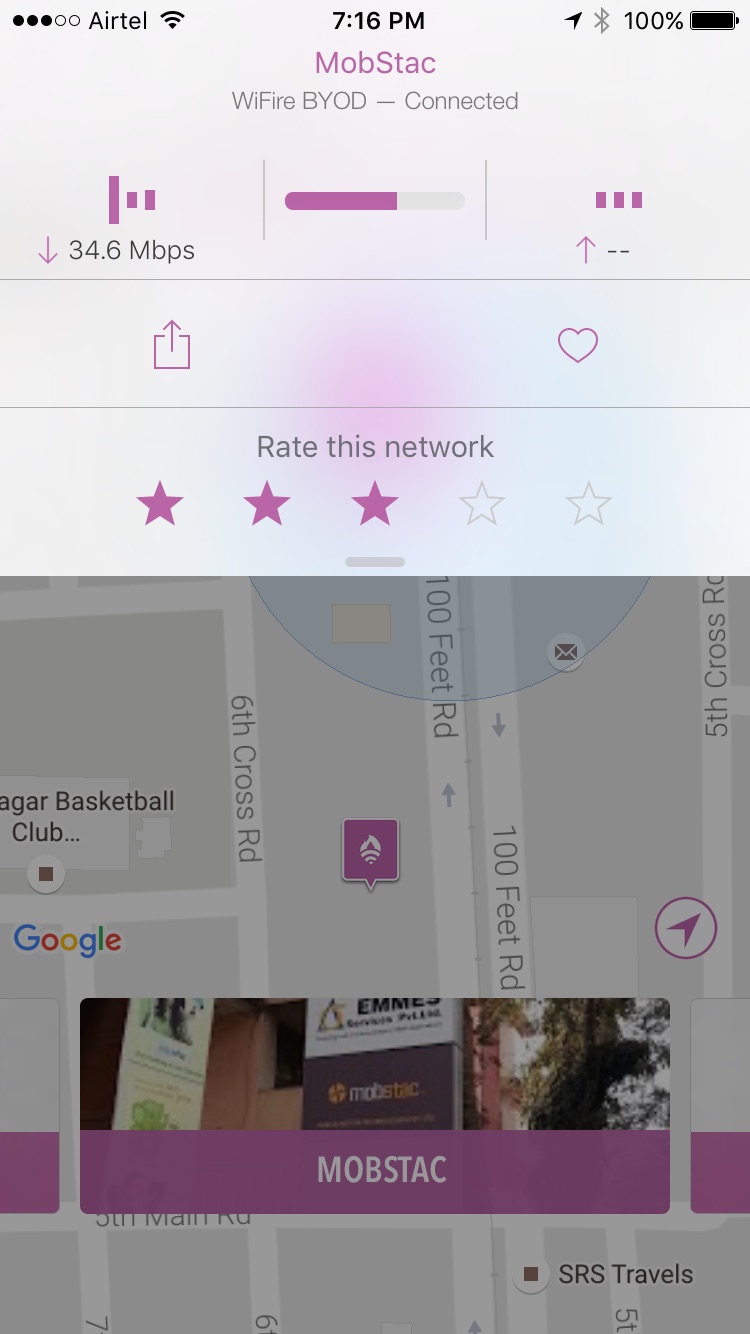Viewport: 750px width, 1334px height.
Task: Favorite the network with the heart icon
Action: tap(577, 345)
